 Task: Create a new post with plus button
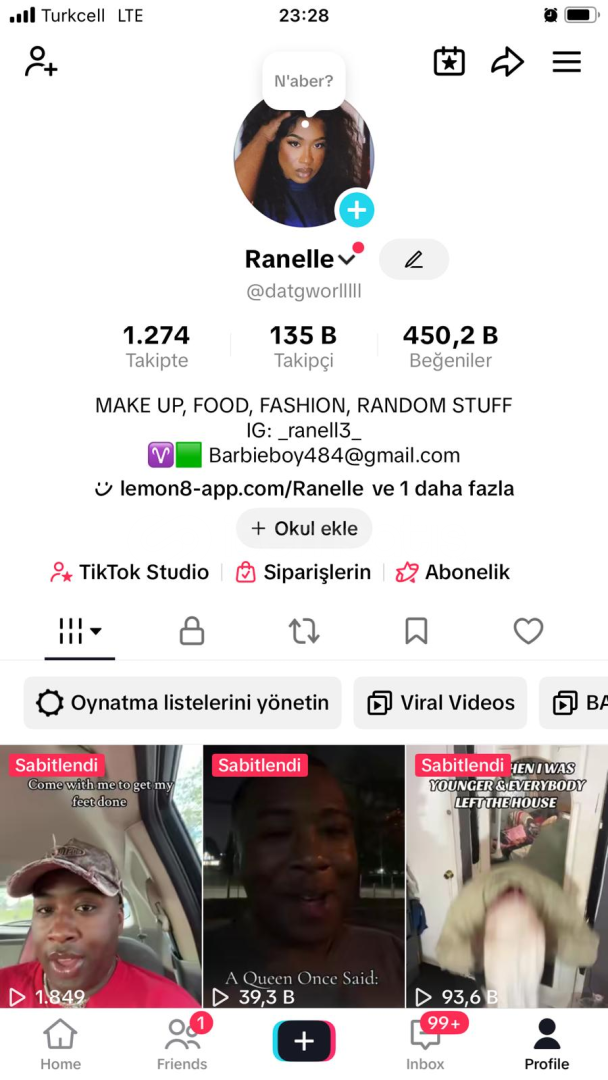click(304, 1041)
